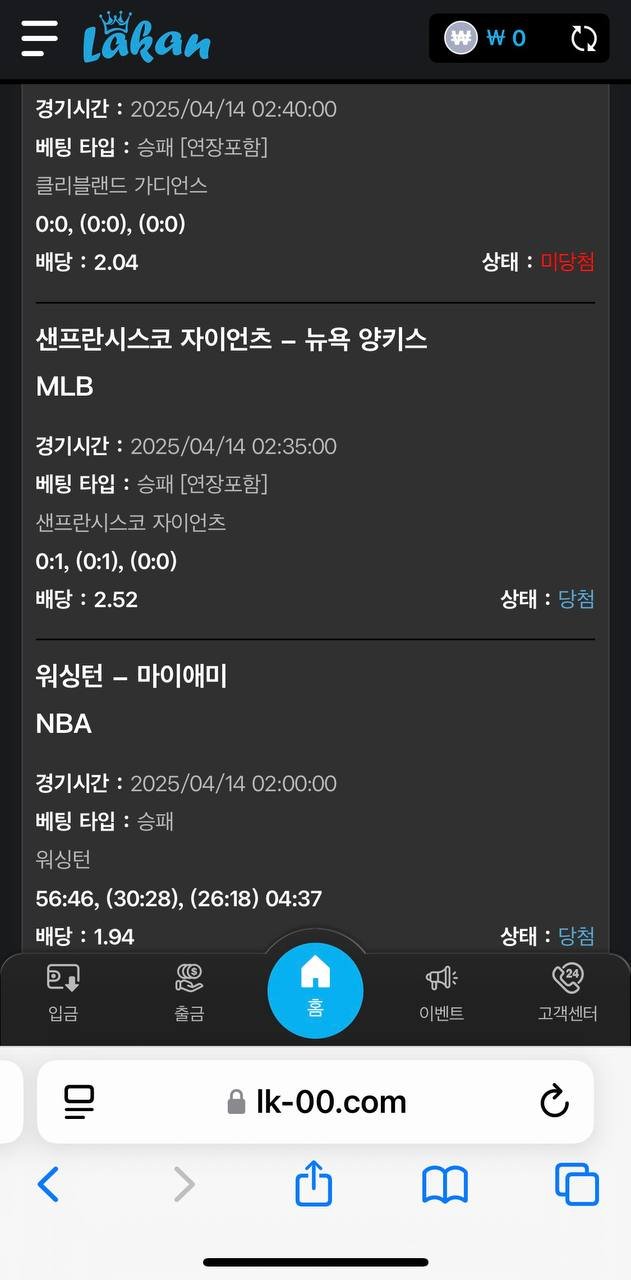Open the 출금 withdrawal tab
Viewport: 631px width, 1280px height.
coord(189,992)
